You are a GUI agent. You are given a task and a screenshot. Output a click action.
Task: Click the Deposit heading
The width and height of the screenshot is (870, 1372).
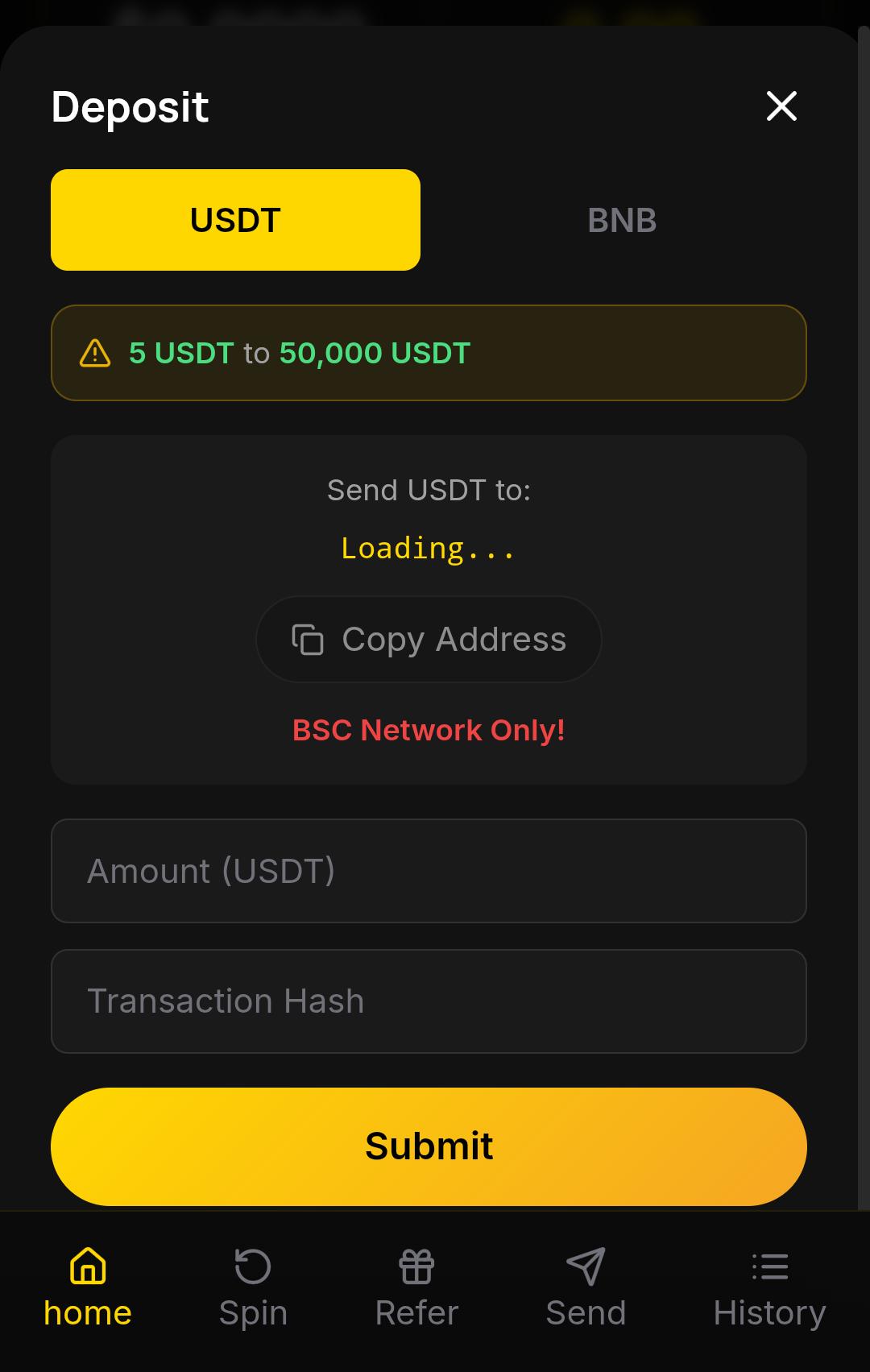(130, 106)
